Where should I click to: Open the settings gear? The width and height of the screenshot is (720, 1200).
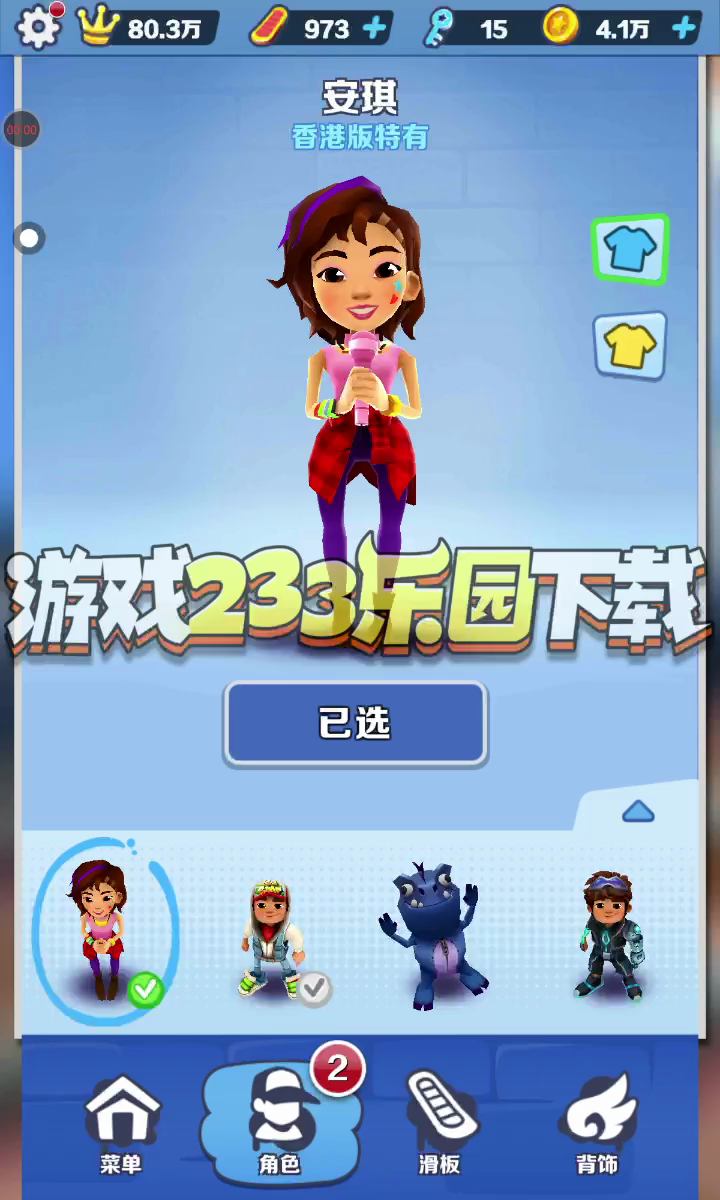click(x=38, y=27)
